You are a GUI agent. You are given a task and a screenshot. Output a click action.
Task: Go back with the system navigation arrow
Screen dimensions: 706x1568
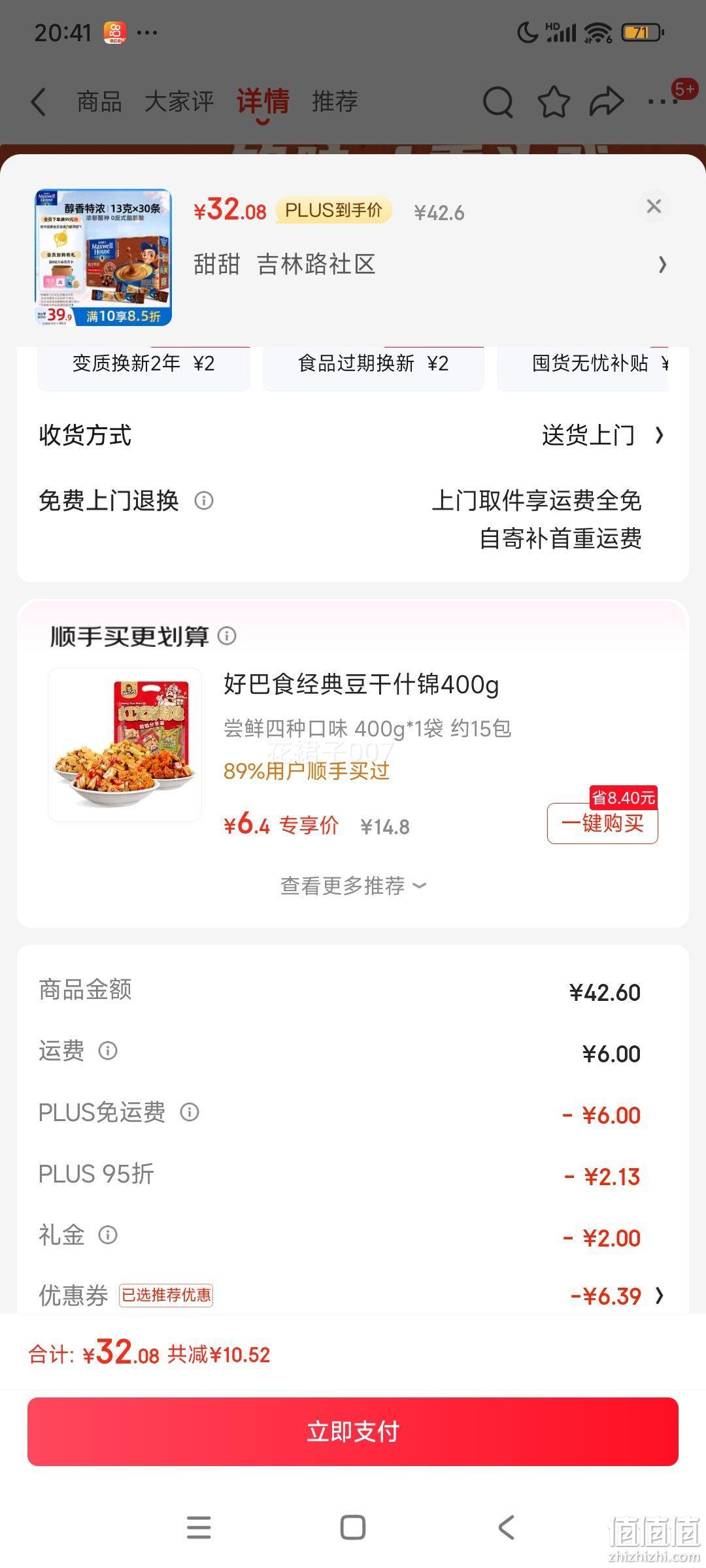507,1527
